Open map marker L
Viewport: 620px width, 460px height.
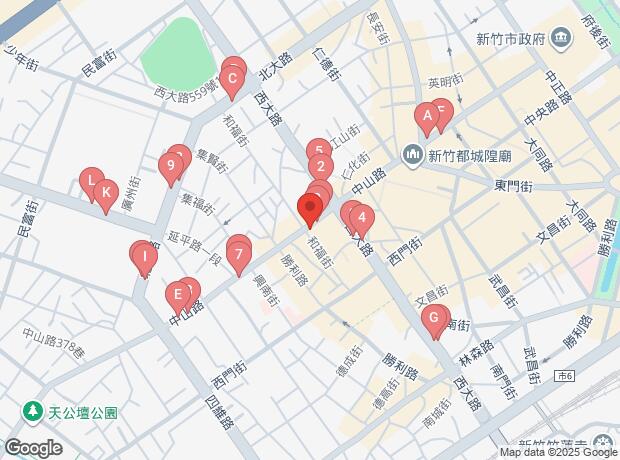[91, 181]
